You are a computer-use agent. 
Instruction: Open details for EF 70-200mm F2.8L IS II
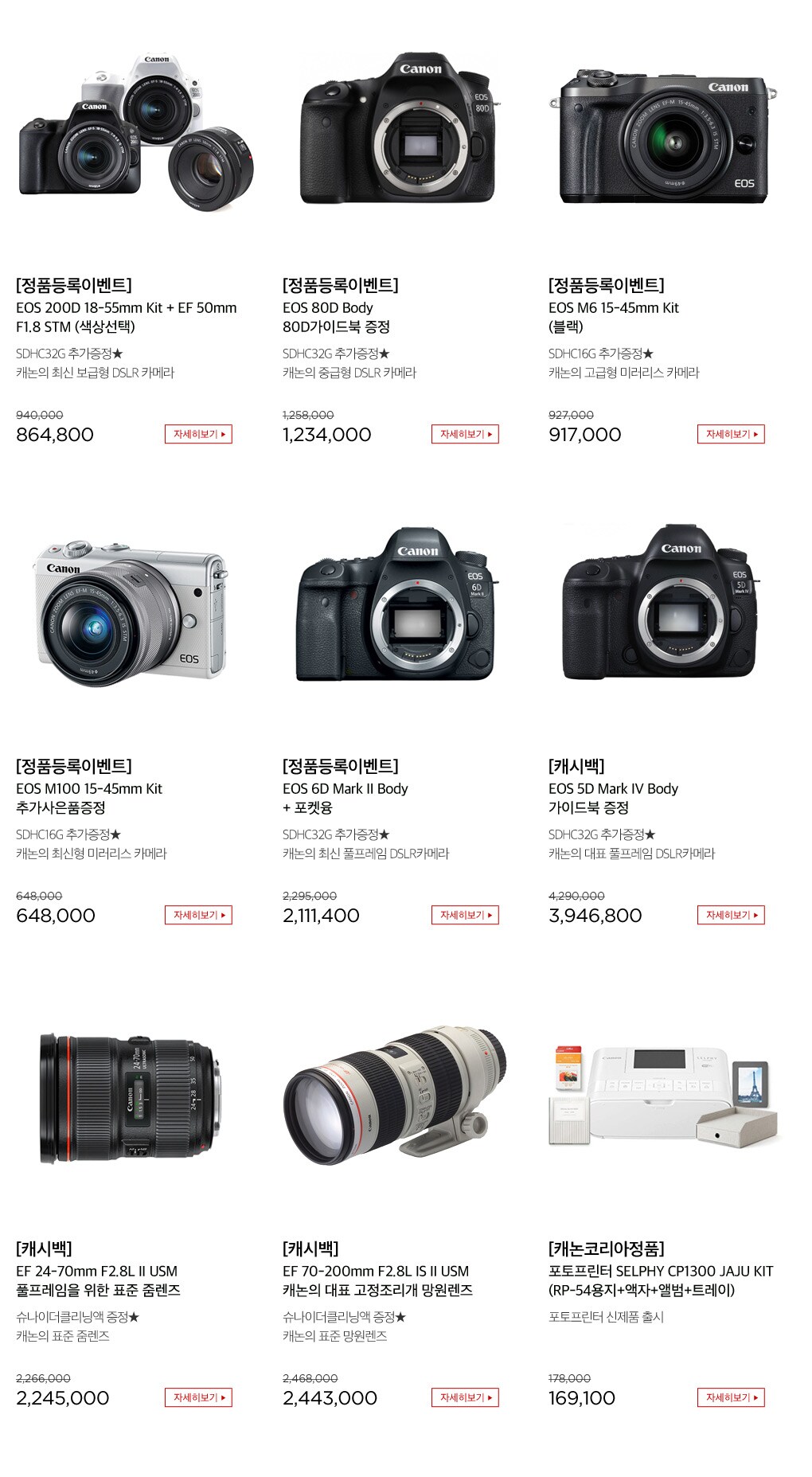click(x=465, y=1397)
